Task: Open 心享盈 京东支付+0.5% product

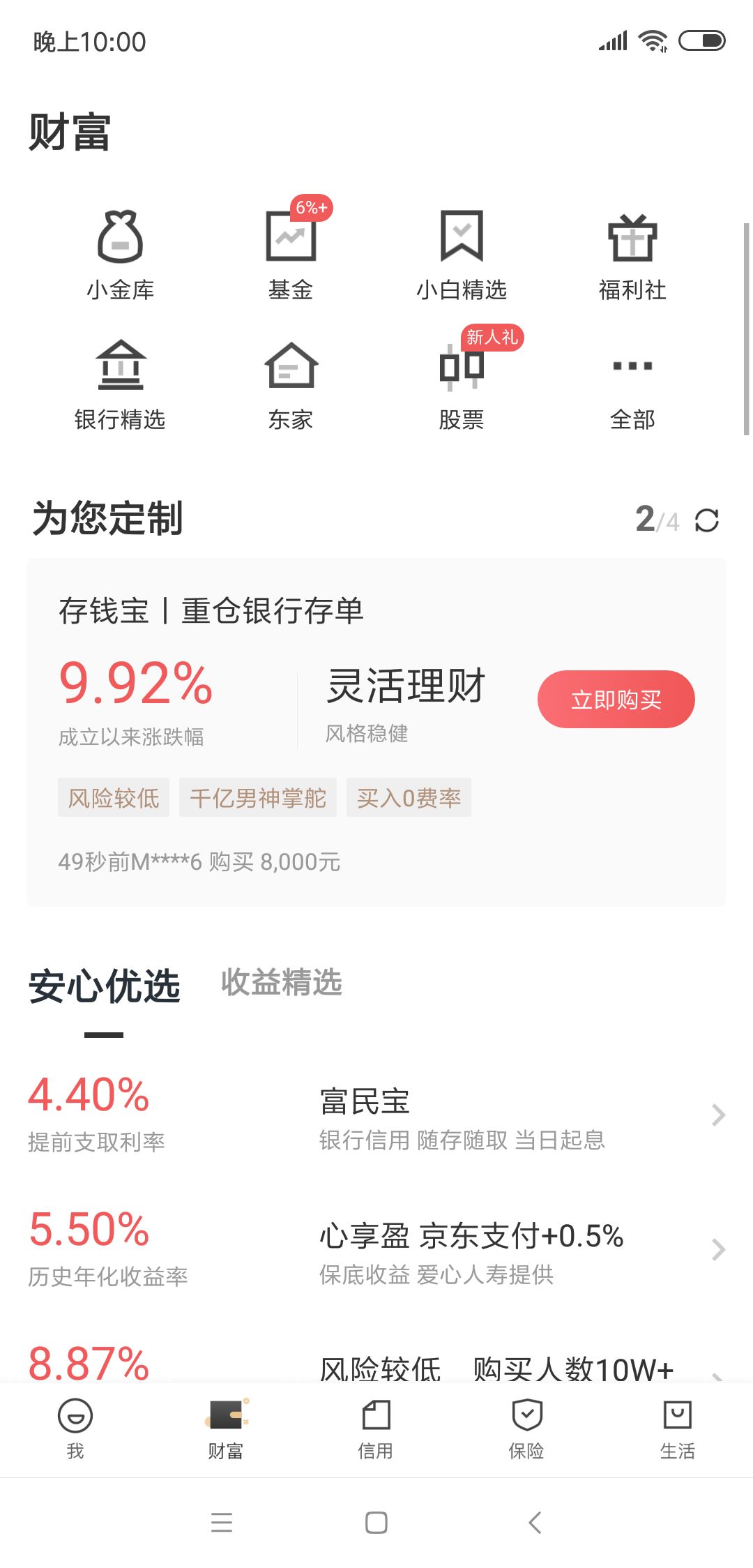Action: (x=376, y=1250)
